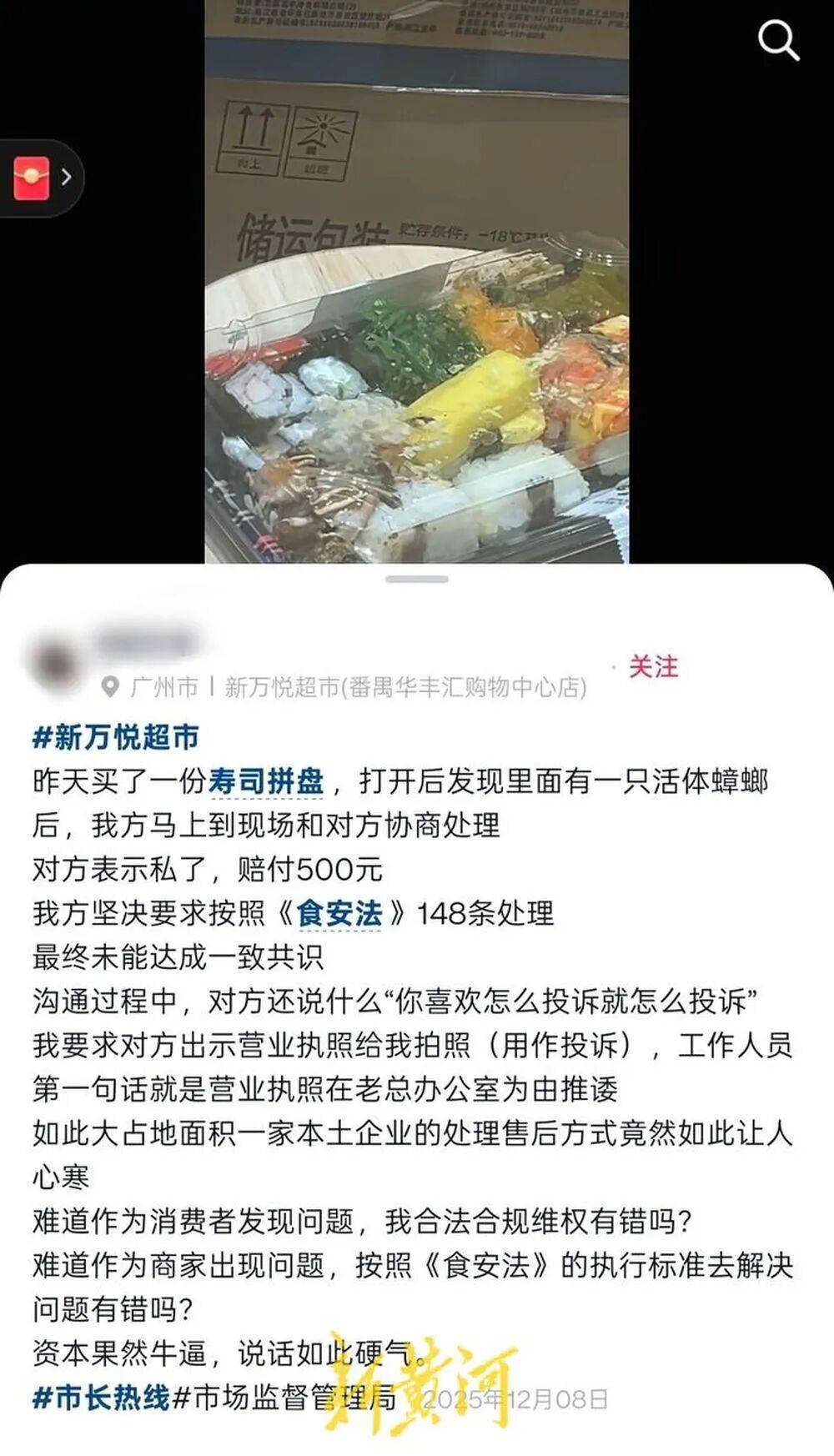
Task: Open the red envelope widget
Action: (32, 178)
